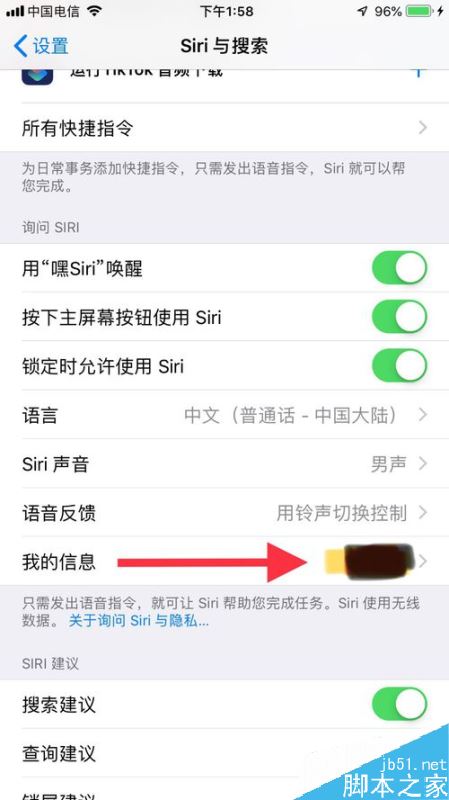Open the 我的信息 row
Screen dimensions: 449x800
click(224, 562)
